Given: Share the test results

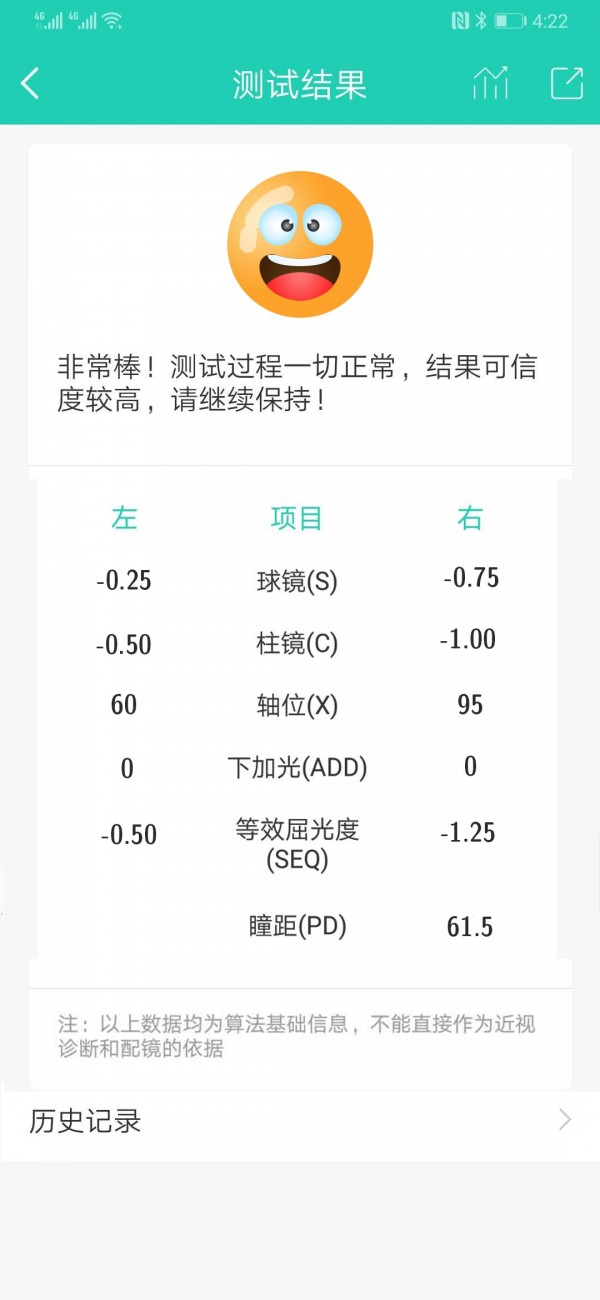Looking at the screenshot, I should (x=566, y=84).
